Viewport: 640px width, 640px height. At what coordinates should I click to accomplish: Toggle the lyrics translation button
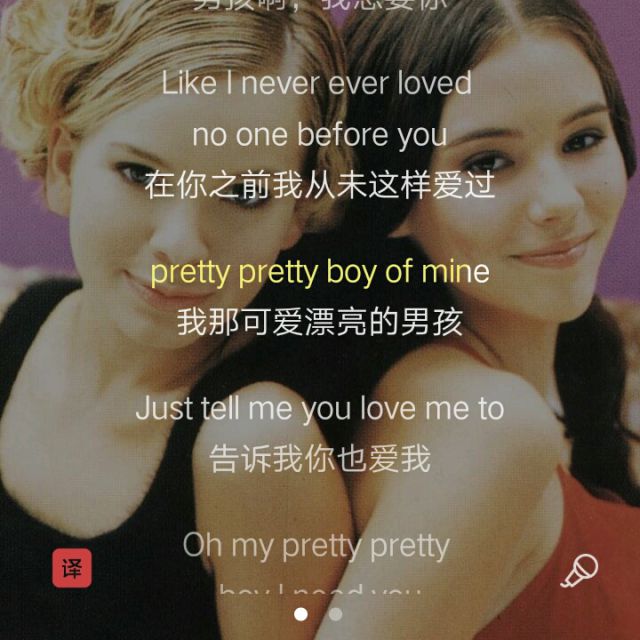[x=72, y=569]
